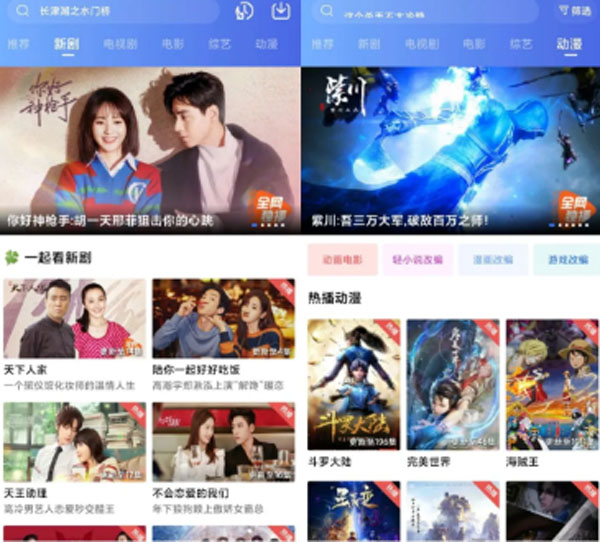The image size is (600, 542).
Task: Open the anime 完美世界
Action: tap(452, 385)
